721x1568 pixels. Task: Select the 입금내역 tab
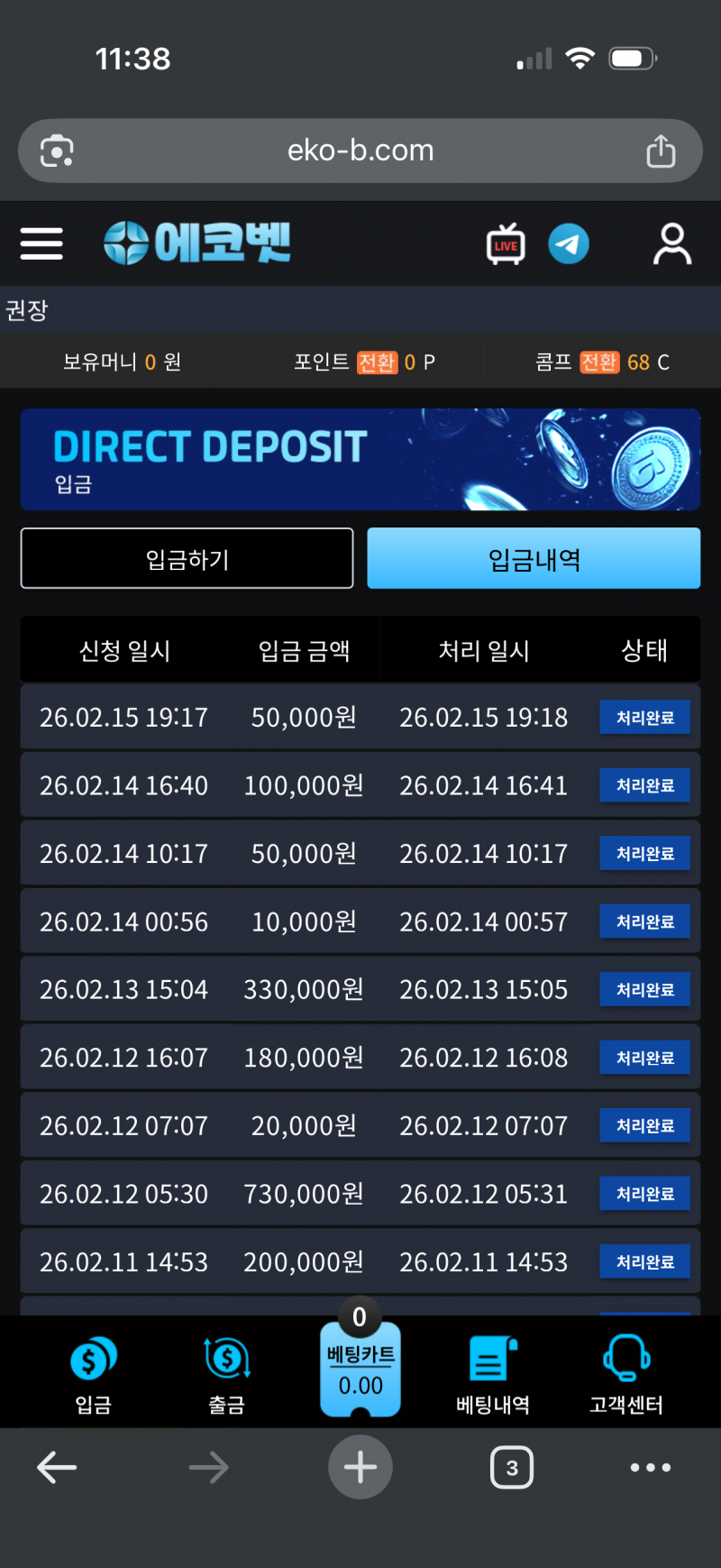click(534, 559)
